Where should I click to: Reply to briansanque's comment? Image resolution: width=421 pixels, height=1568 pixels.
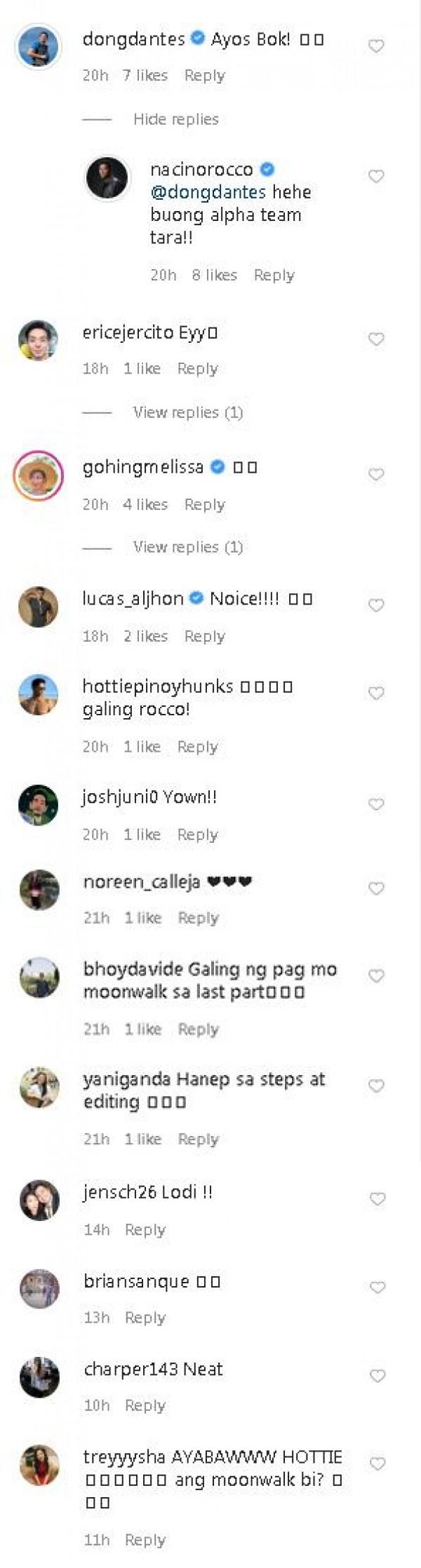point(145,1318)
